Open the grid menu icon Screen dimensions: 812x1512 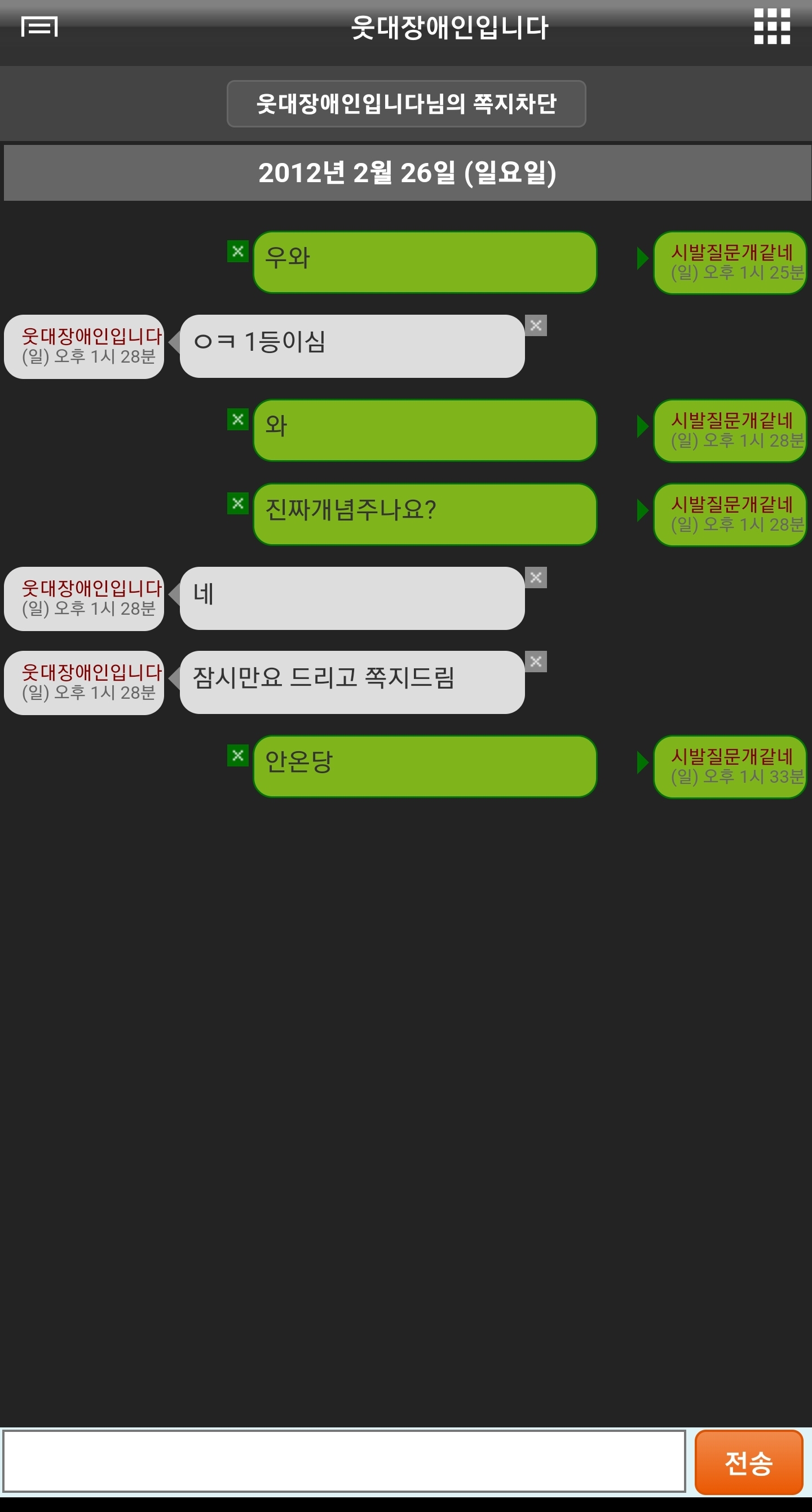[x=771, y=27]
